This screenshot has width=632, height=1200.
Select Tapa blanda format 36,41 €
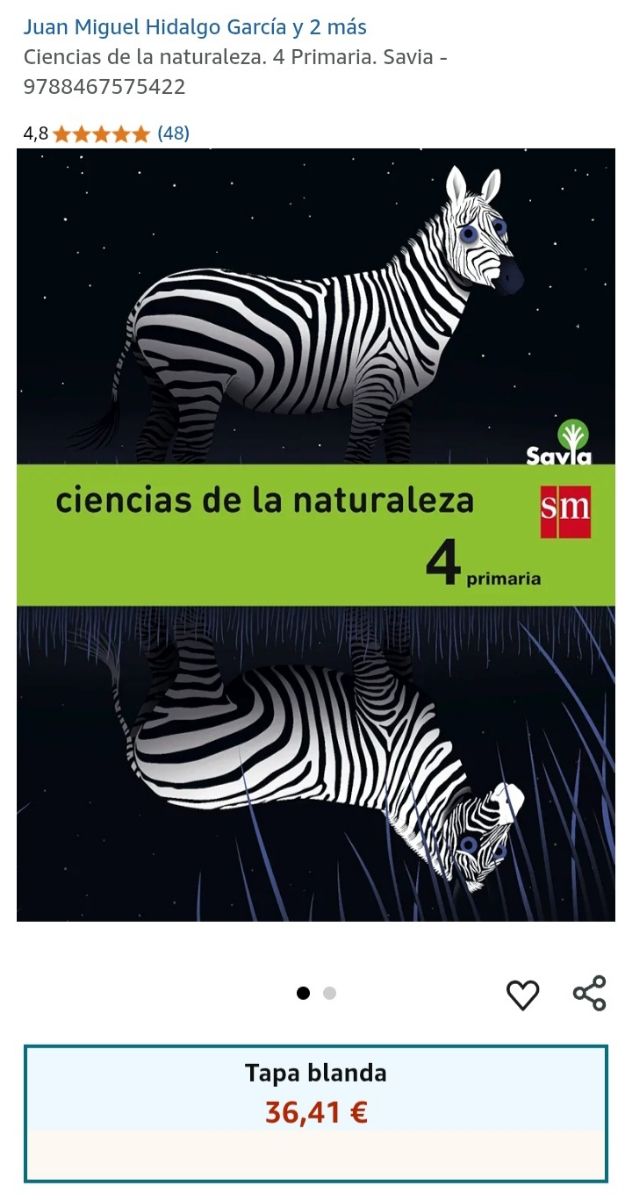pyautogui.click(x=316, y=1113)
